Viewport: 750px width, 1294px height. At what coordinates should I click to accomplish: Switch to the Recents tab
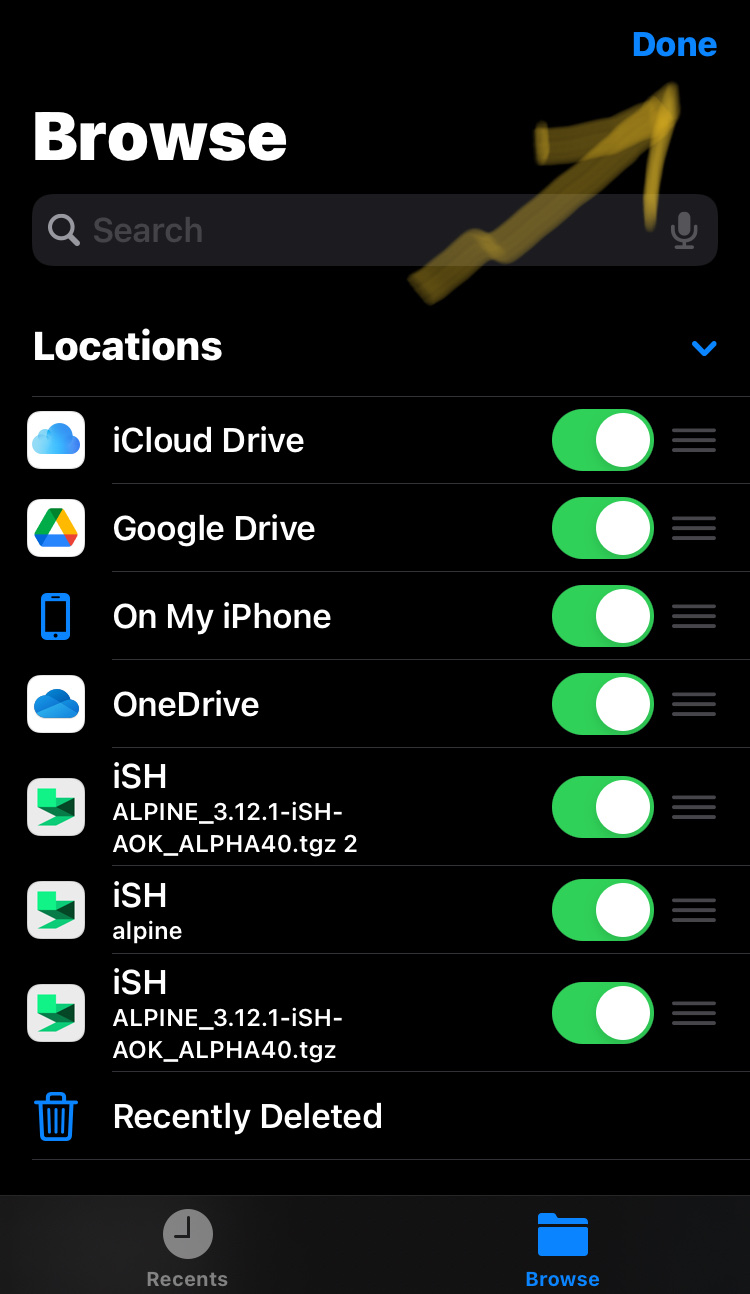[187, 1245]
